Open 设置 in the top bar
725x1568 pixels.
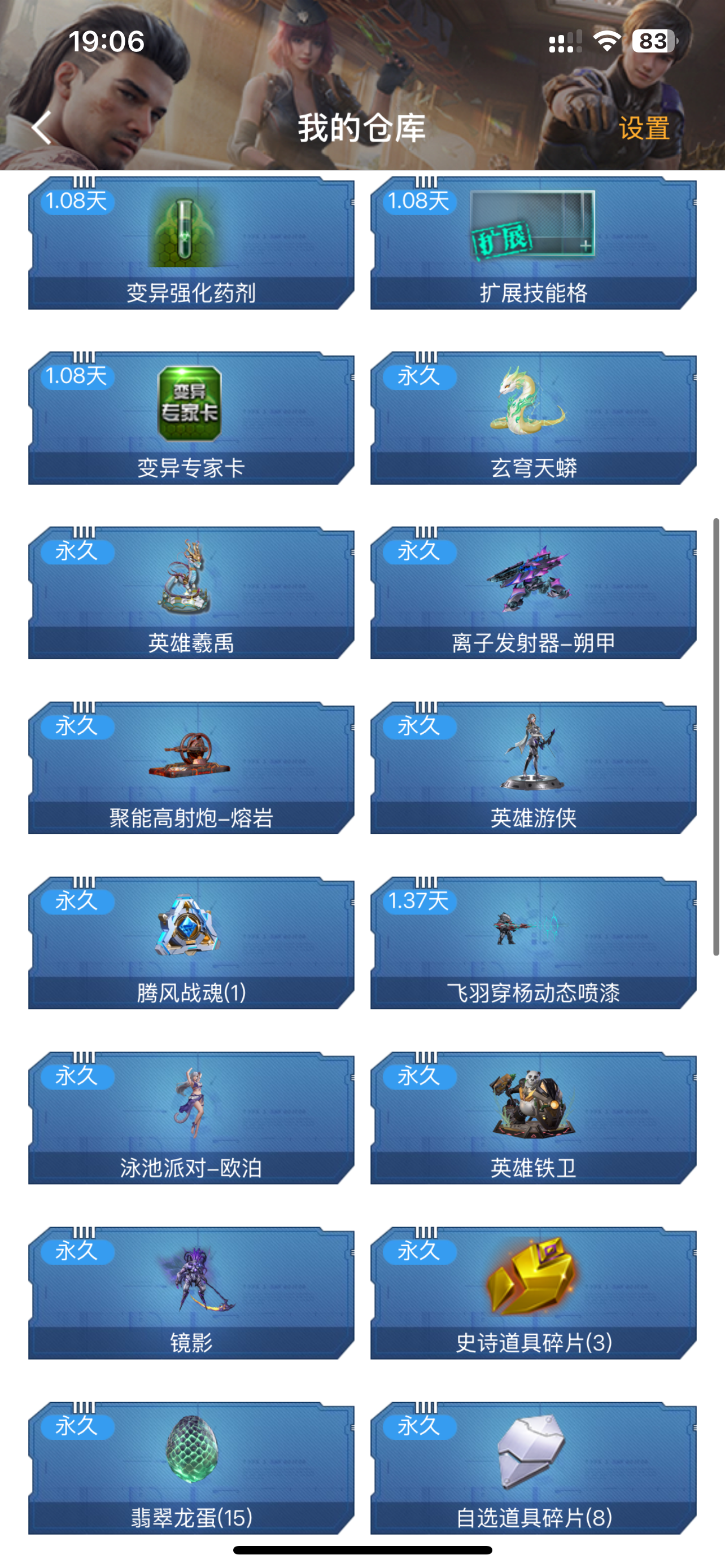coord(644,129)
